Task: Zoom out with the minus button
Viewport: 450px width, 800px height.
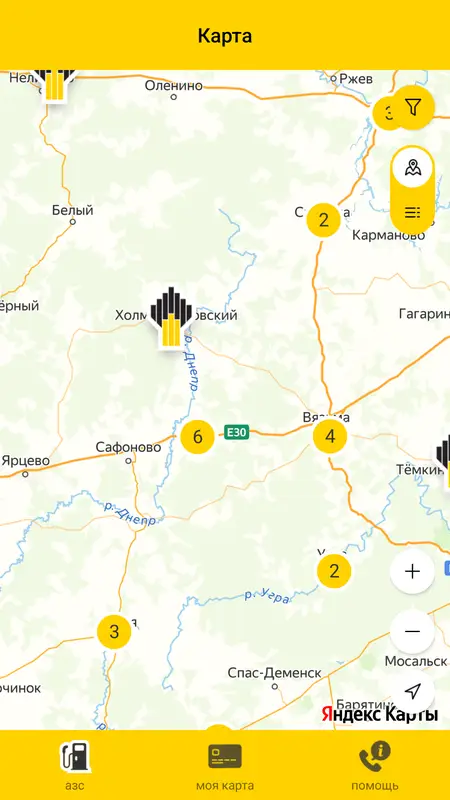Action: click(x=412, y=631)
